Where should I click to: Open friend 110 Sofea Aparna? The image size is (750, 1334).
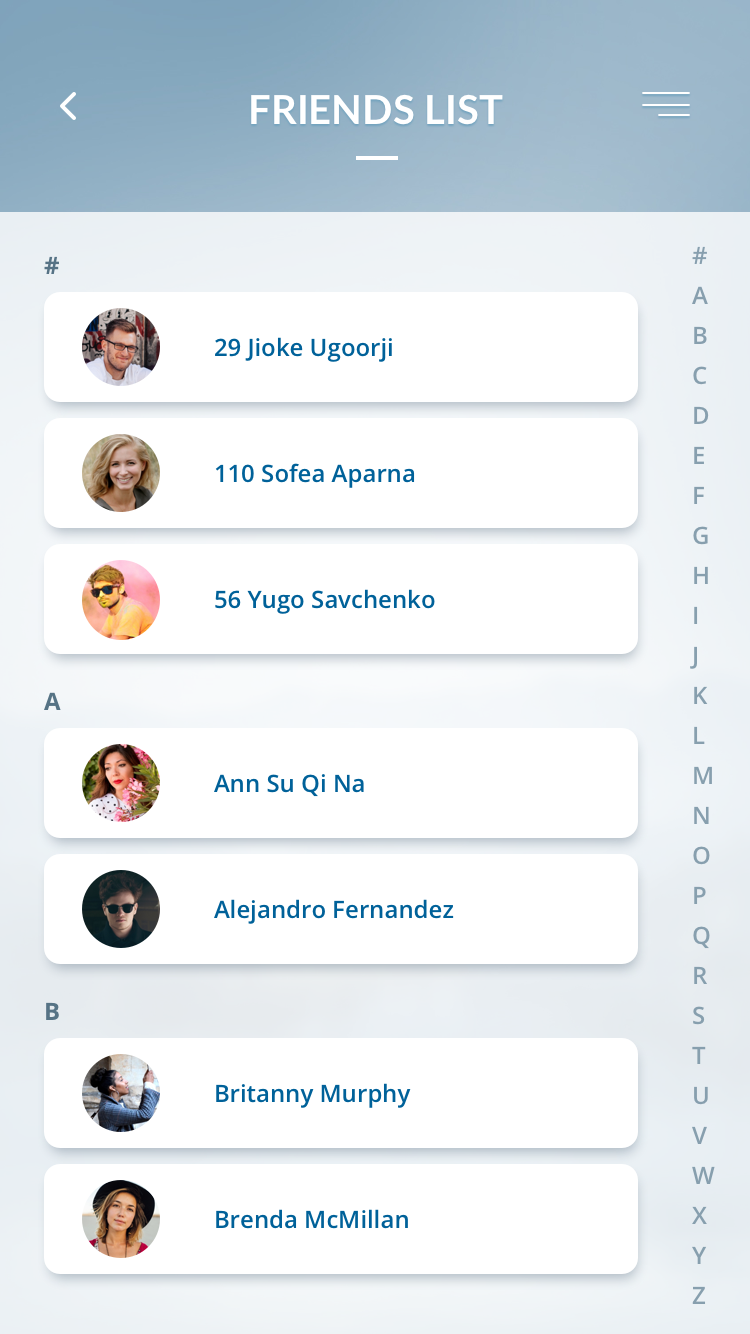click(340, 473)
